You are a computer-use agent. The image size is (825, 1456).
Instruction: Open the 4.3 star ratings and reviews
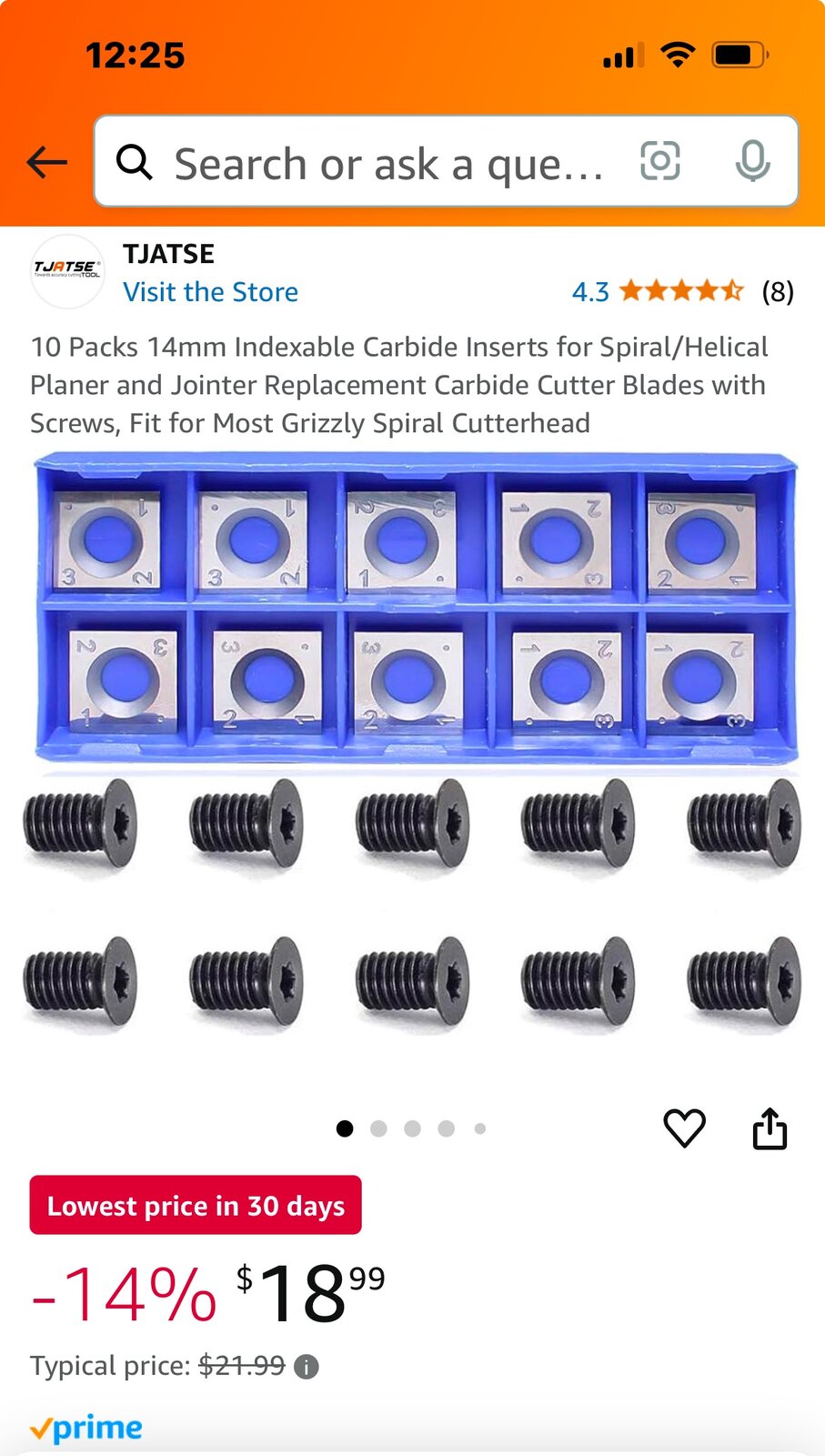point(682,292)
